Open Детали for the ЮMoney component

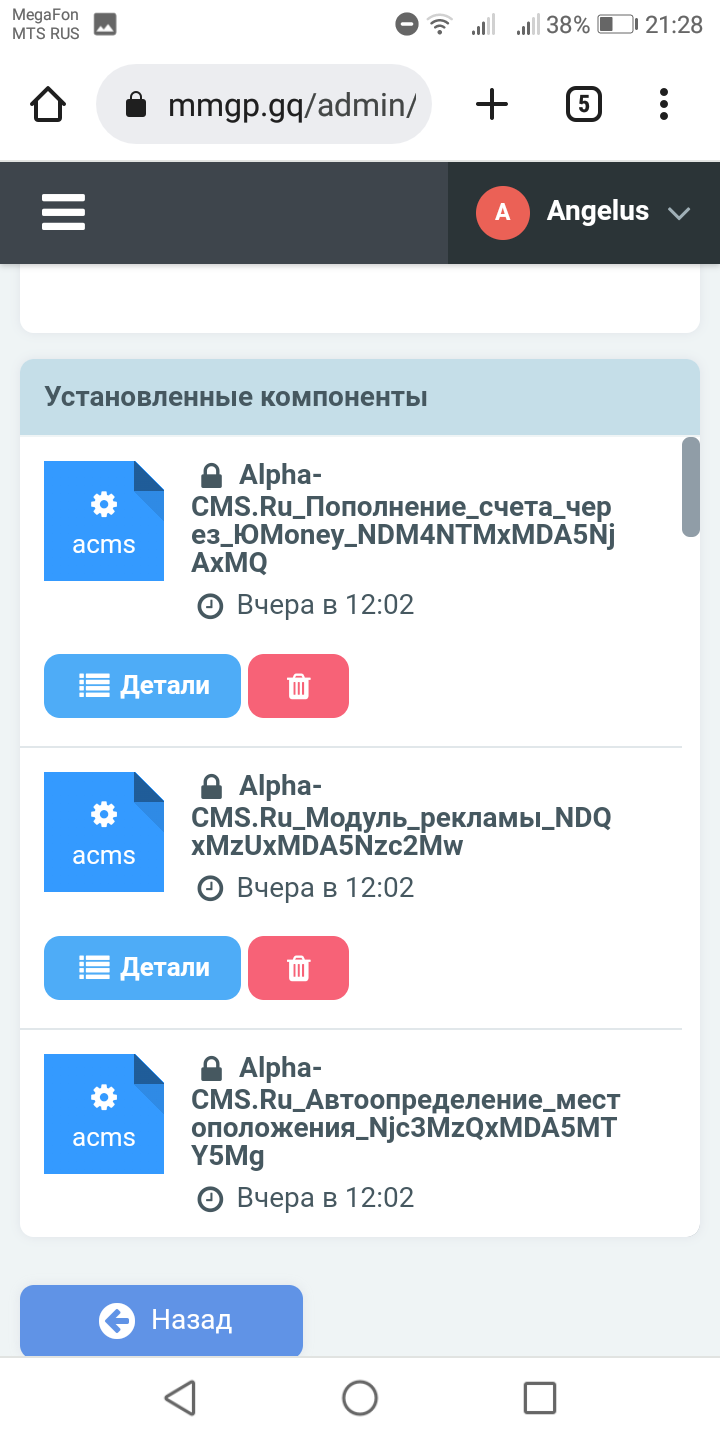(142, 686)
